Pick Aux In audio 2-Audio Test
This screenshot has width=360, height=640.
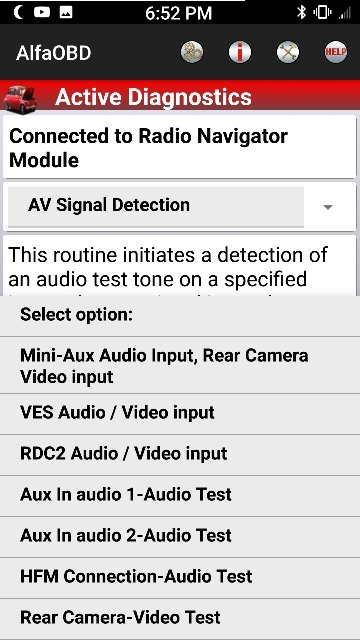tap(180, 536)
